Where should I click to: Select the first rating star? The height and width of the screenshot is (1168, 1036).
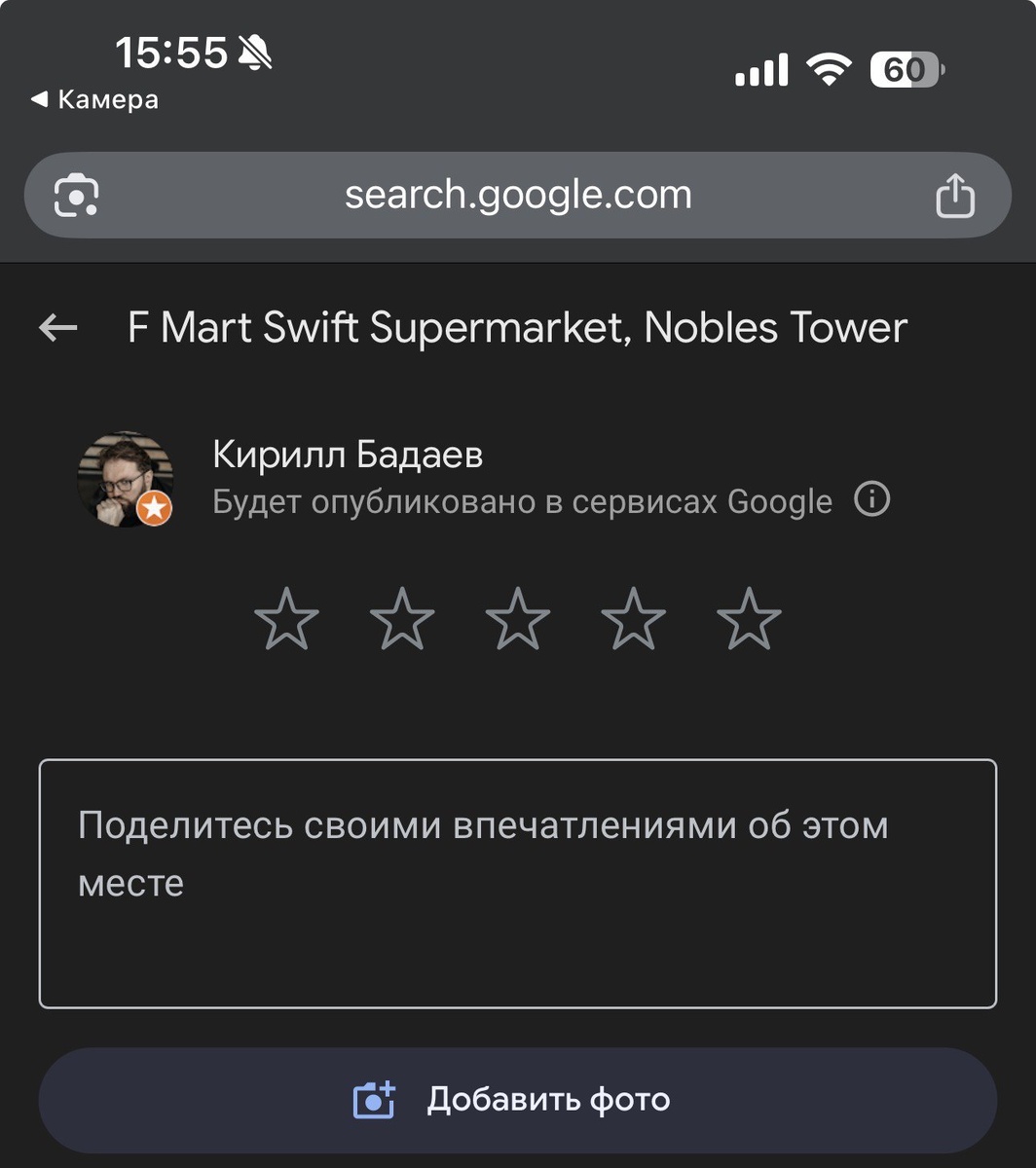(x=287, y=617)
